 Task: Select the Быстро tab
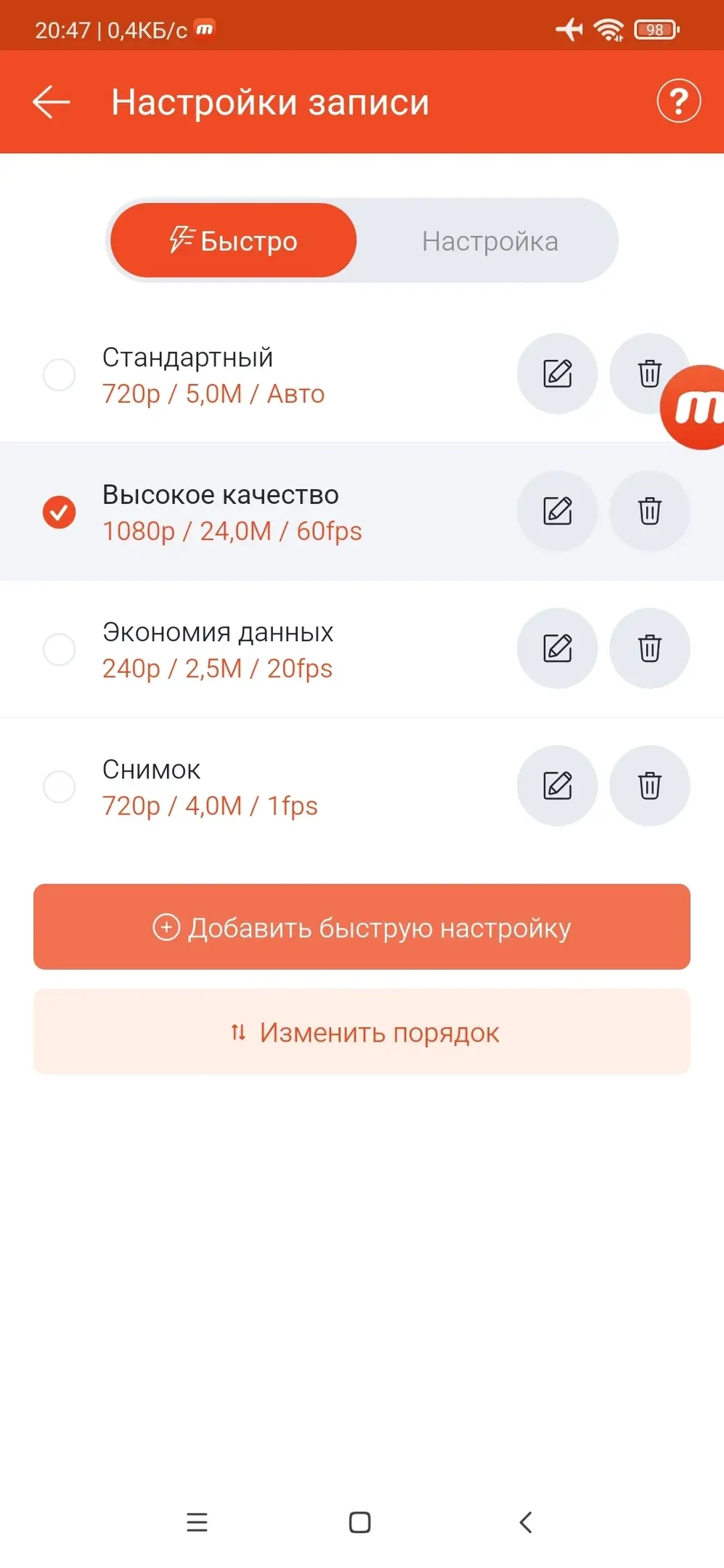(234, 241)
